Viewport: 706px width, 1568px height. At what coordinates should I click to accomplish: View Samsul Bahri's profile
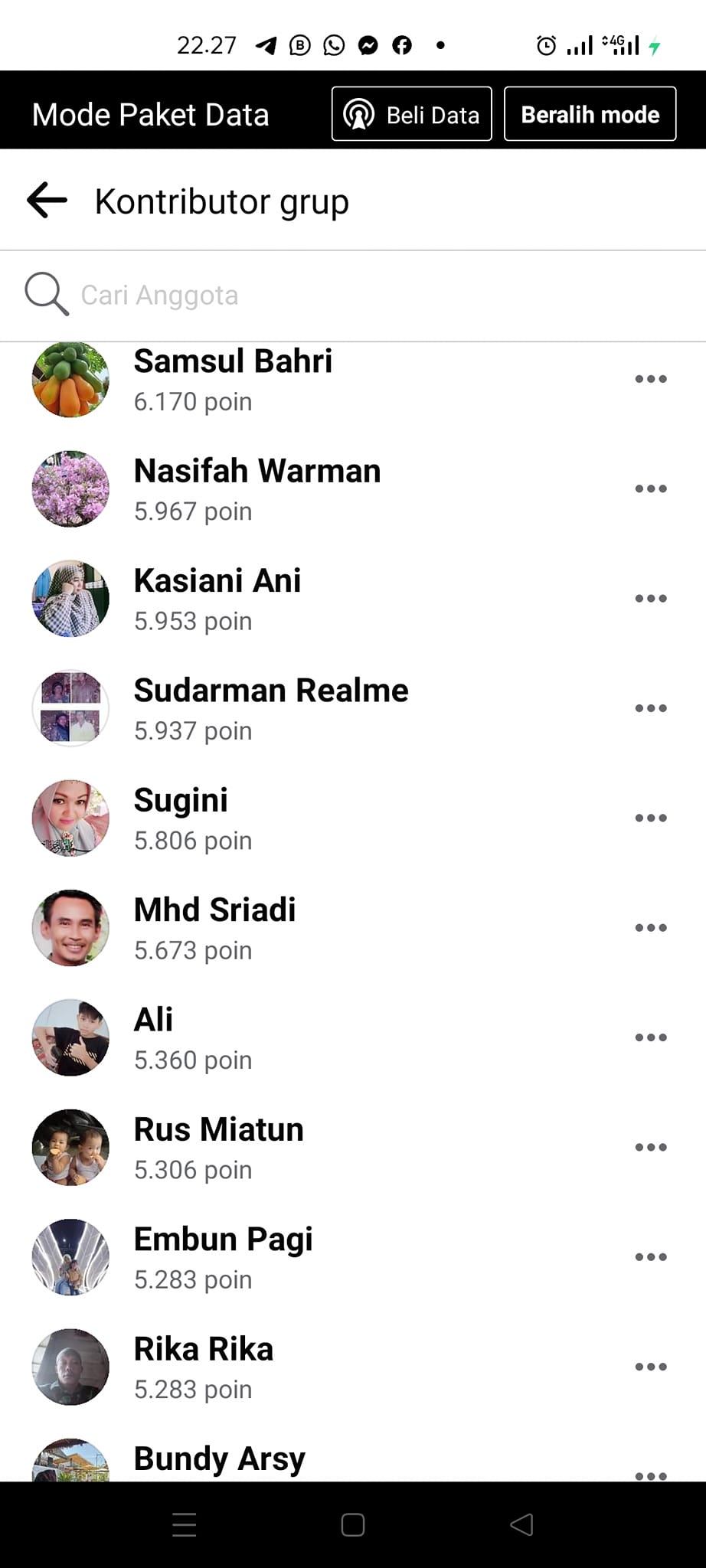tap(233, 361)
